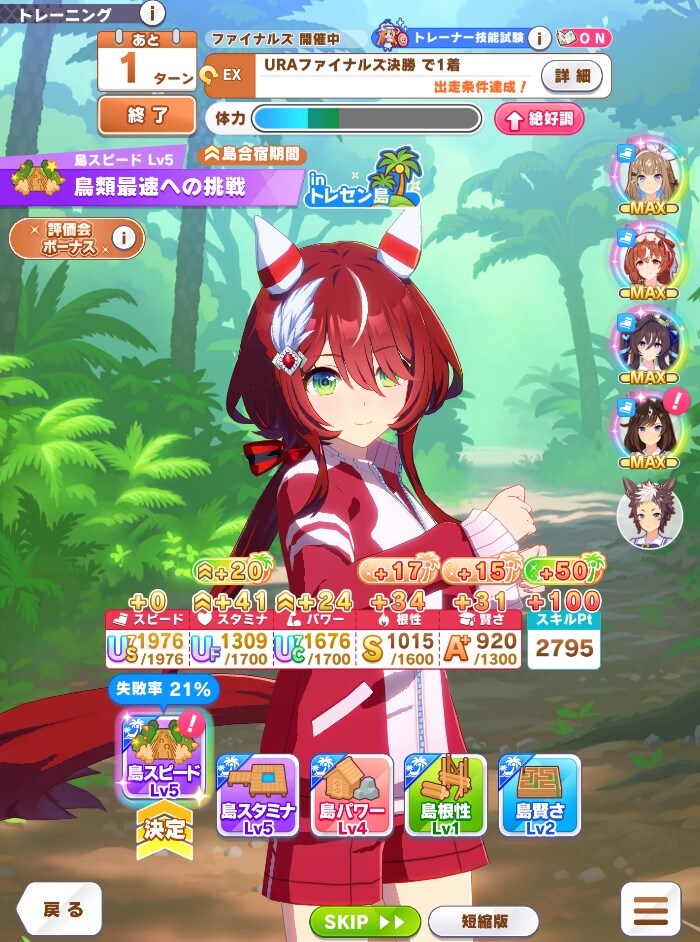This screenshot has width=700, height=942.
Task: Toggle the trainer skill test ON switch
Action: pos(581,39)
